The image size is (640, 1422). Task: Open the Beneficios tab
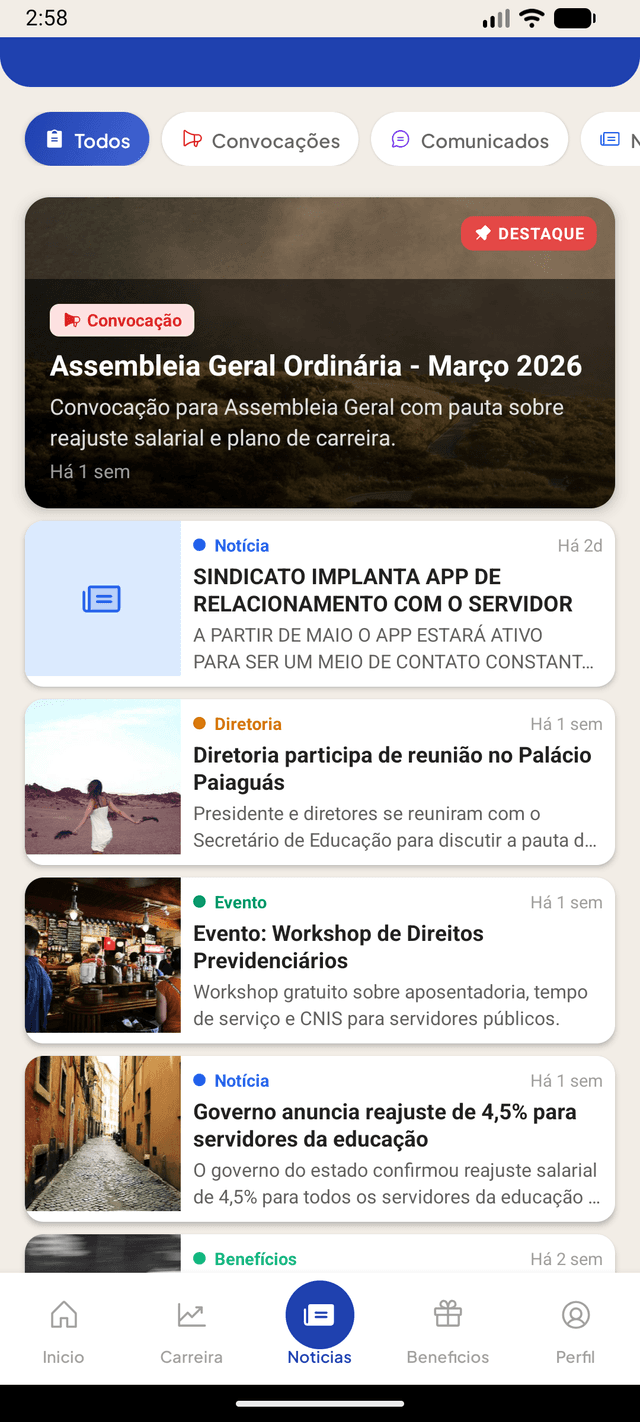click(x=448, y=1330)
